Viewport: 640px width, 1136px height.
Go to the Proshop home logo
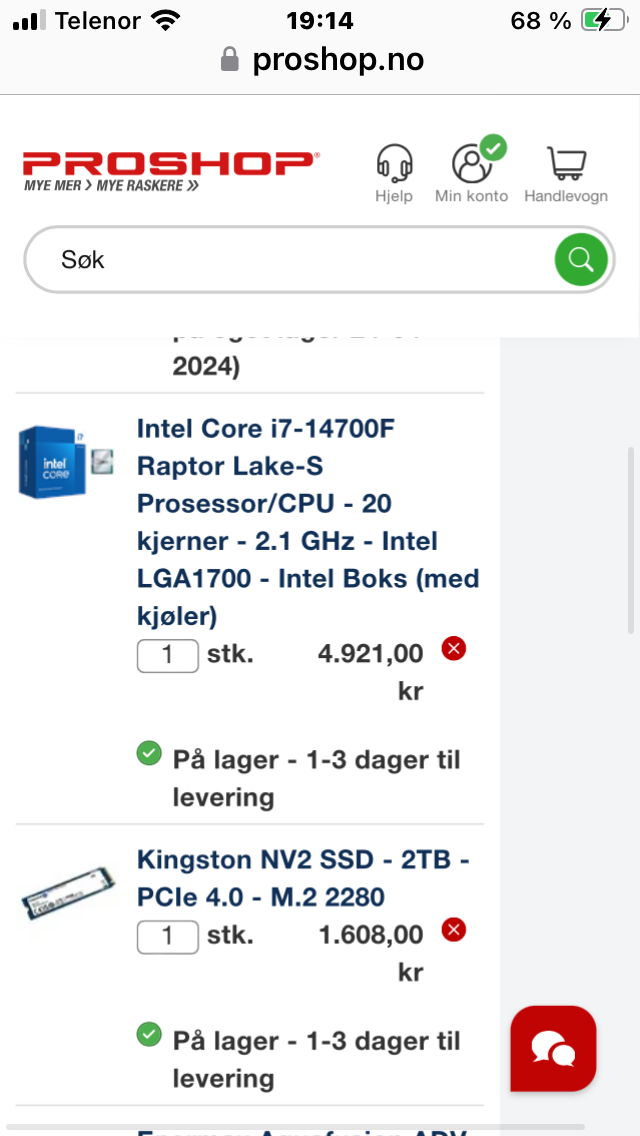[171, 171]
